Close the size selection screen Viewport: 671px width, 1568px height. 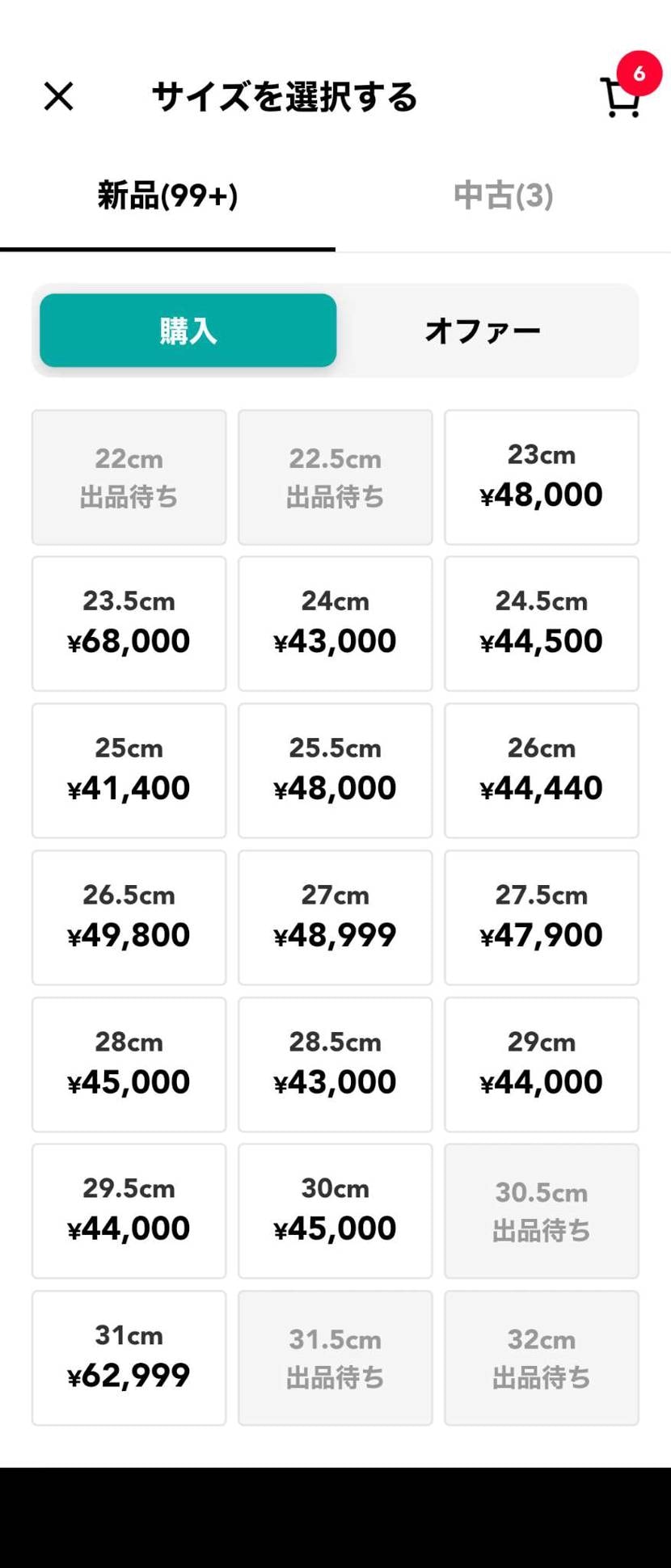57,96
